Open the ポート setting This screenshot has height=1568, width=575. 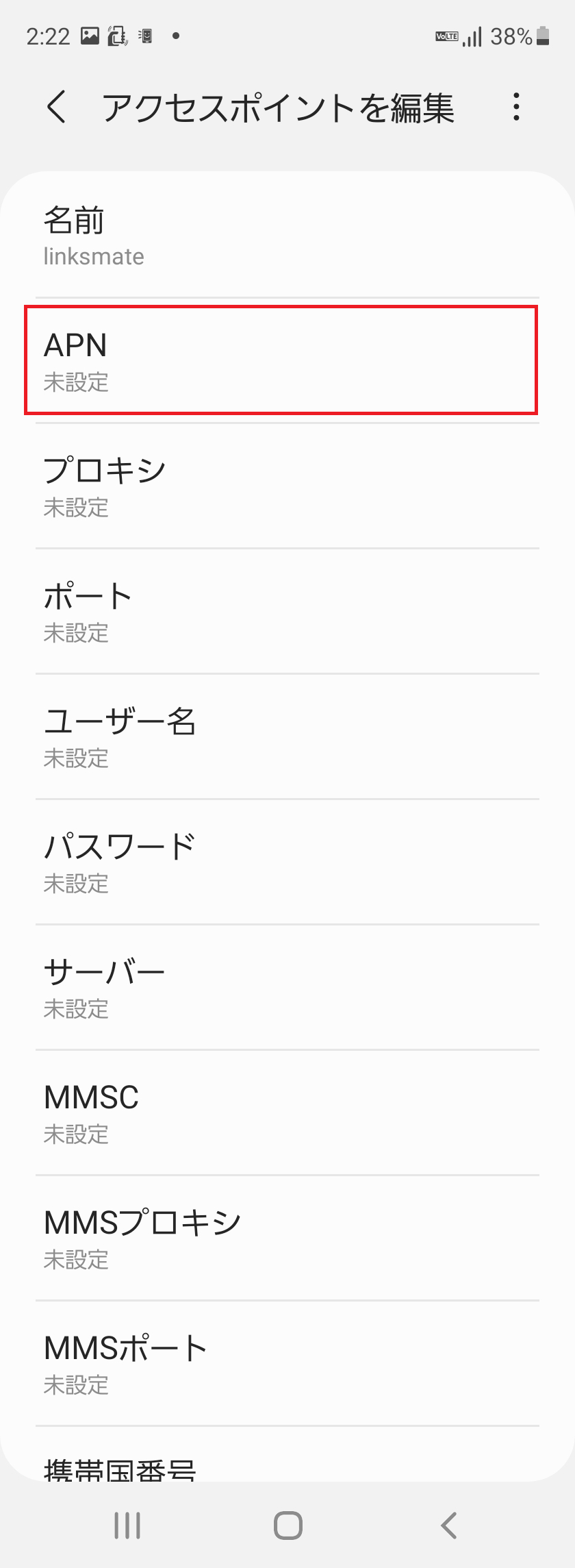click(x=281, y=612)
